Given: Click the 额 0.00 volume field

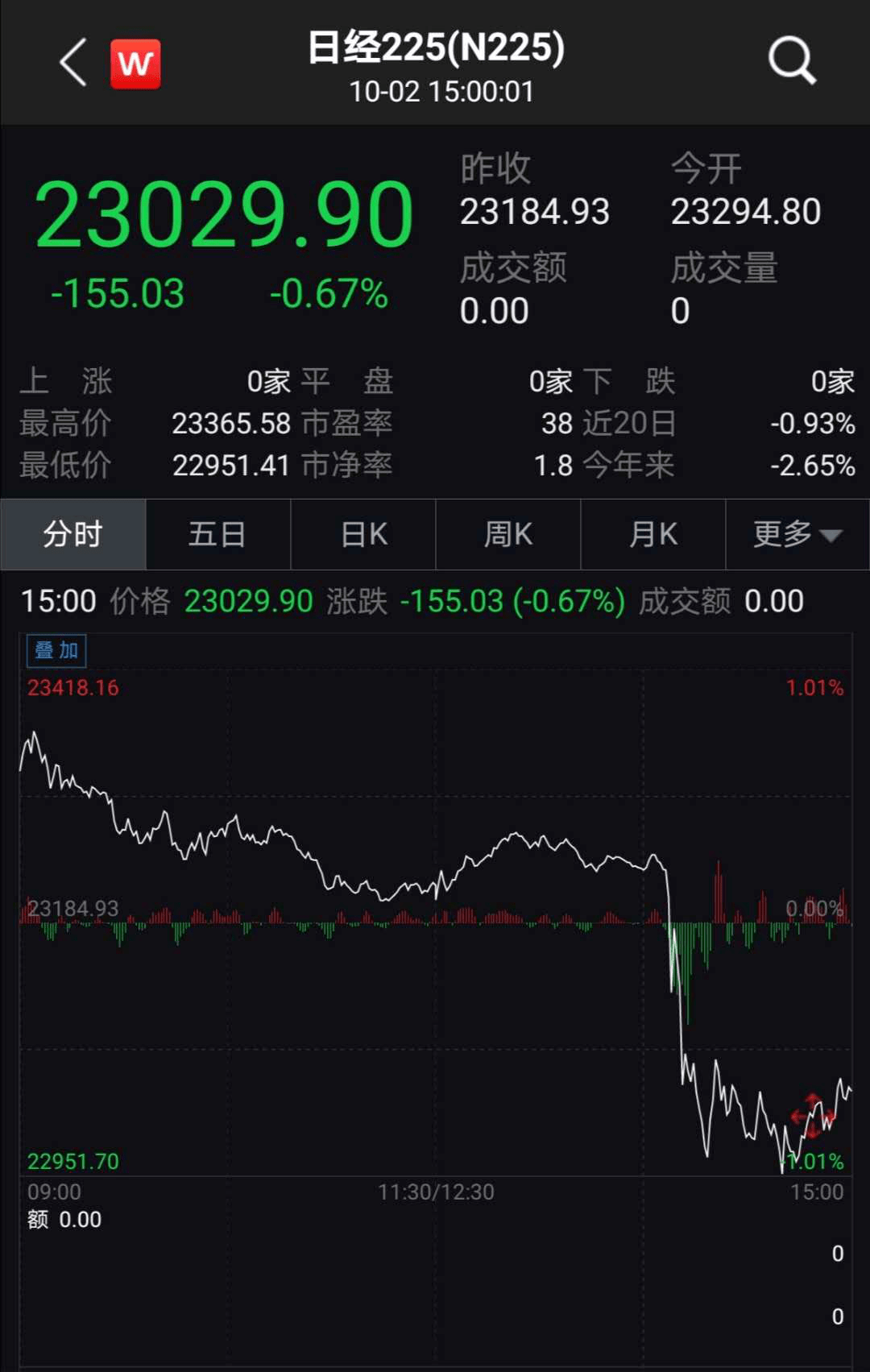Looking at the screenshot, I should pos(63,1218).
